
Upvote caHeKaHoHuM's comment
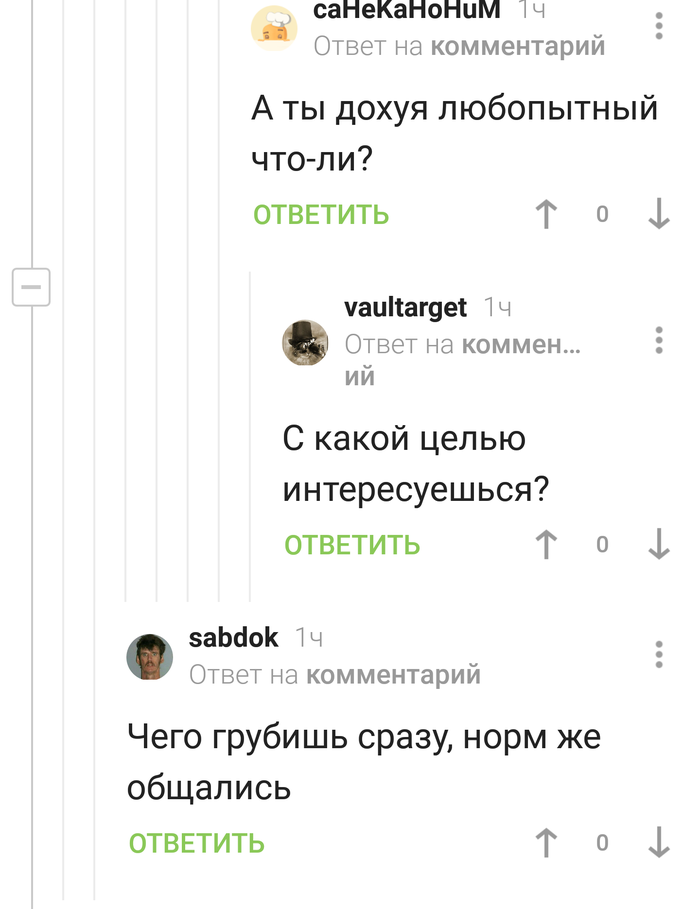coord(546,214)
